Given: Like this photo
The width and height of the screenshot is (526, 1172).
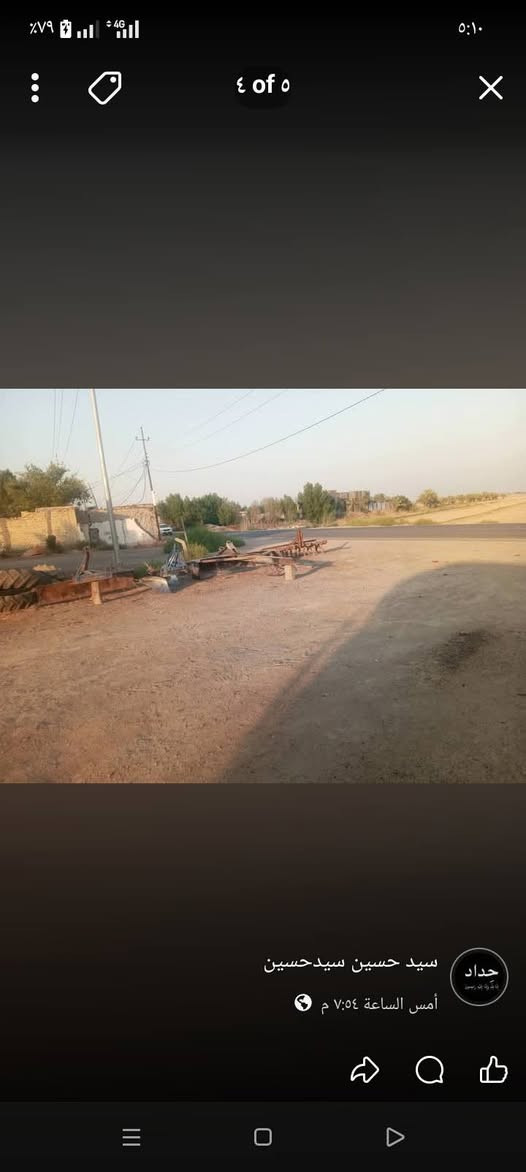Looking at the screenshot, I should [x=494, y=1070].
